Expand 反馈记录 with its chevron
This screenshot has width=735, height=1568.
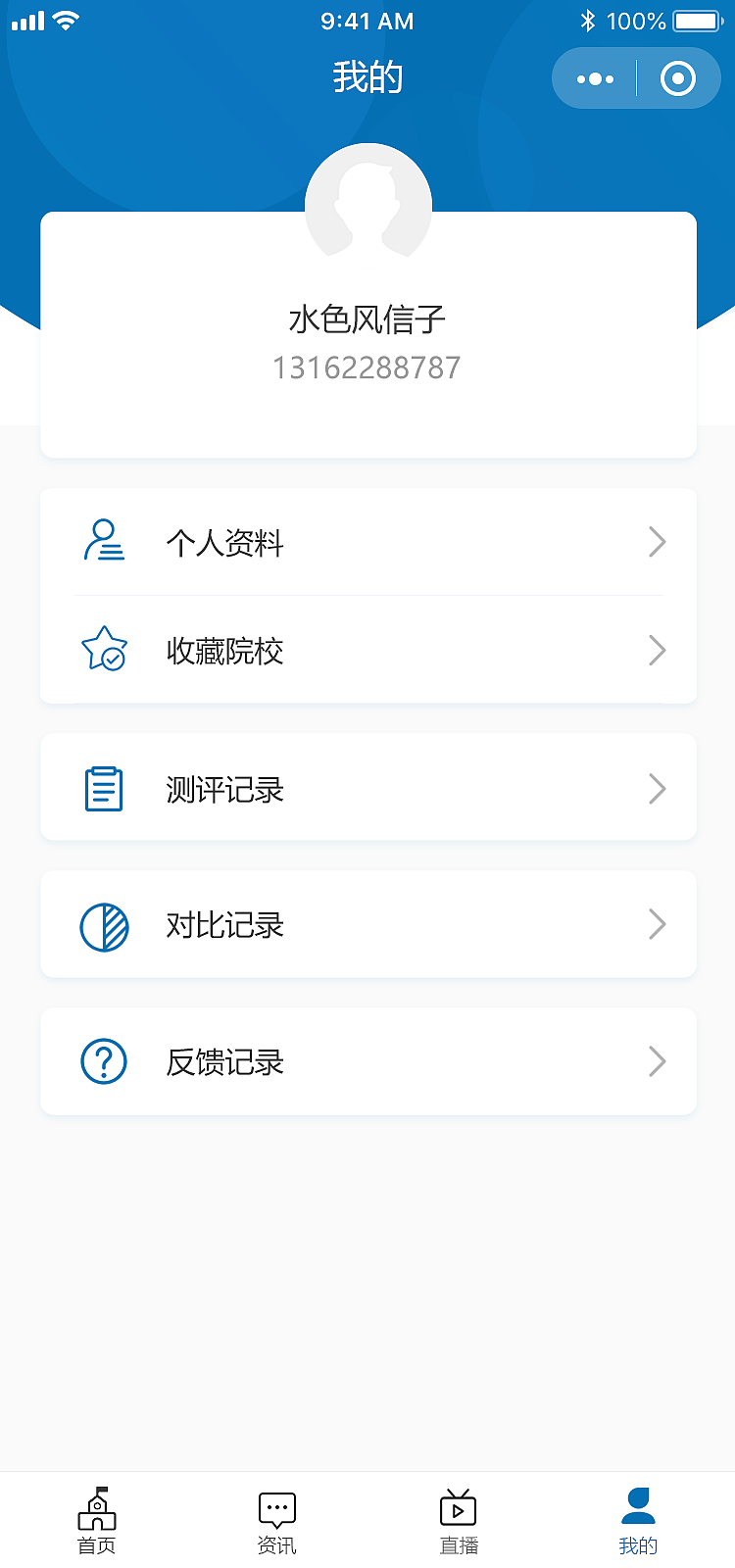657,1061
